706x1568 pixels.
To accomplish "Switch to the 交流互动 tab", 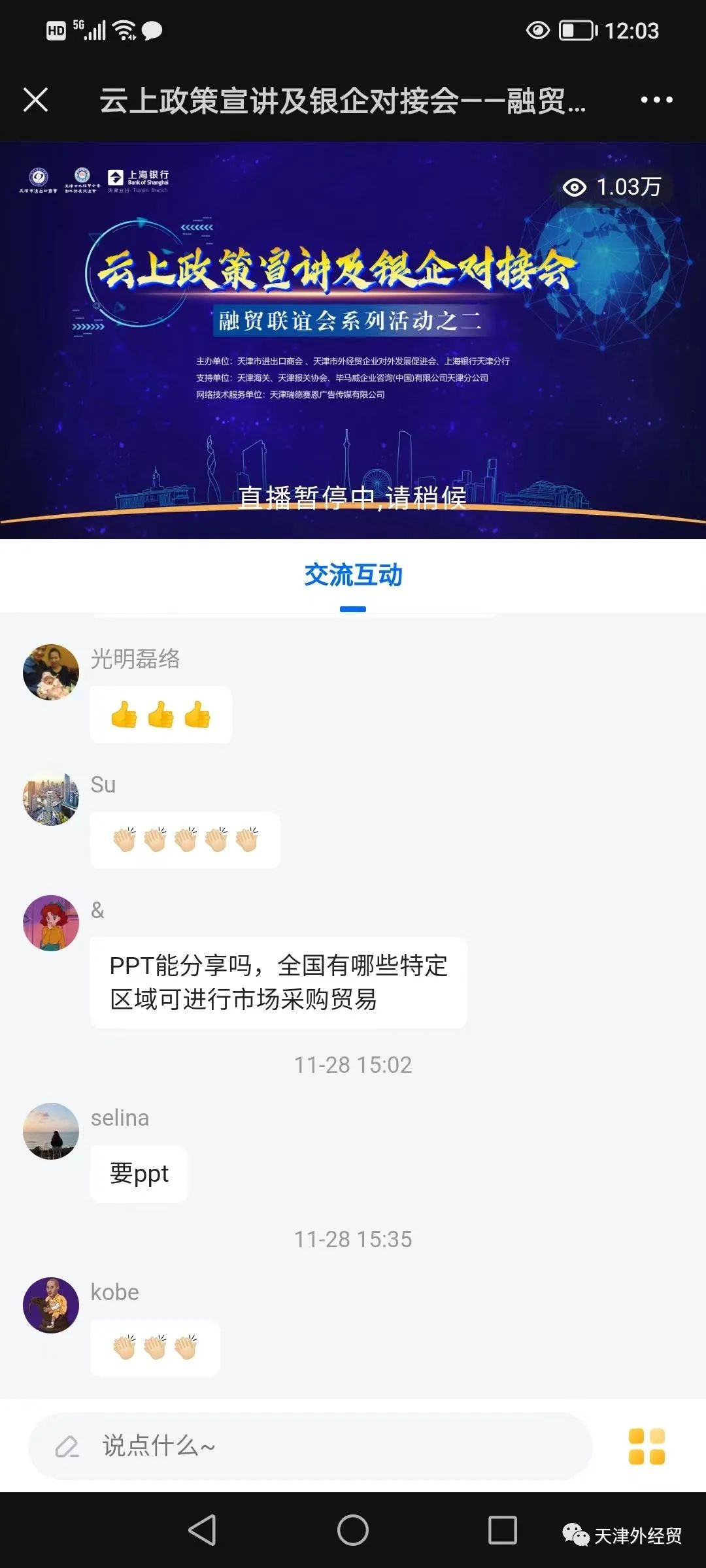I will point(353,576).
